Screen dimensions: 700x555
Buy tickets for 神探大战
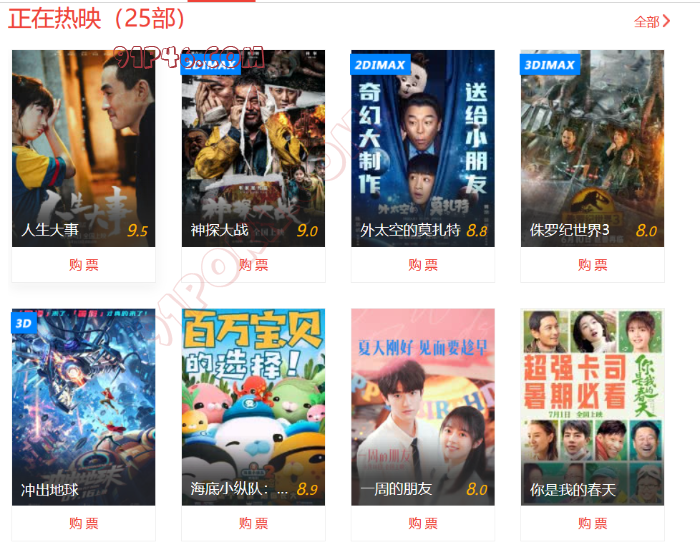click(x=253, y=265)
